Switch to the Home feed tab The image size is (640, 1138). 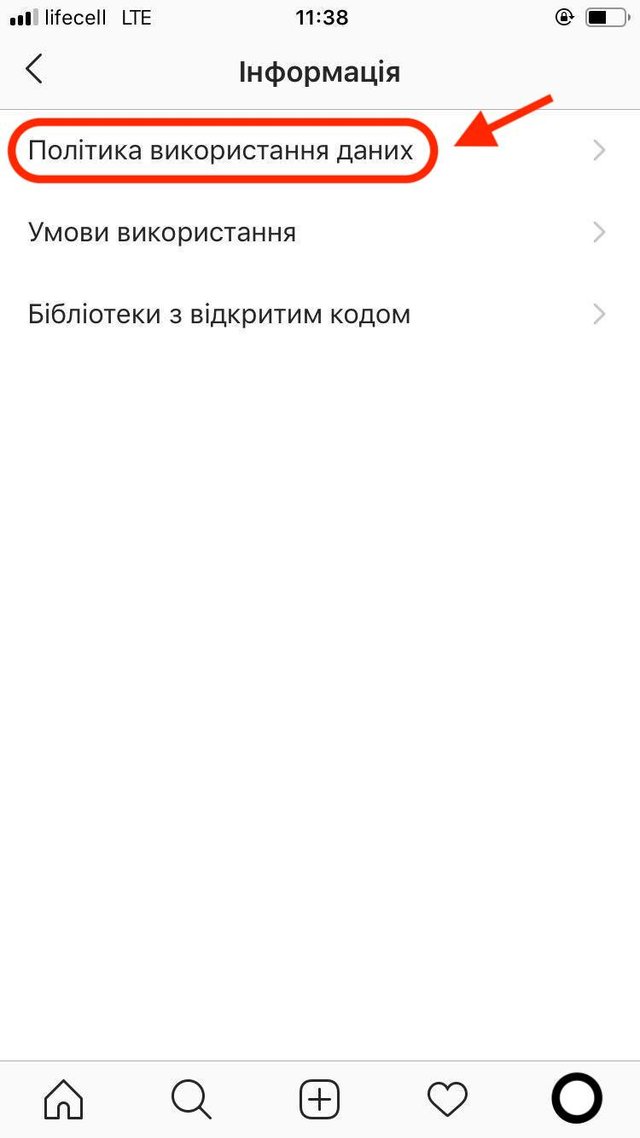pyautogui.click(x=64, y=1101)
